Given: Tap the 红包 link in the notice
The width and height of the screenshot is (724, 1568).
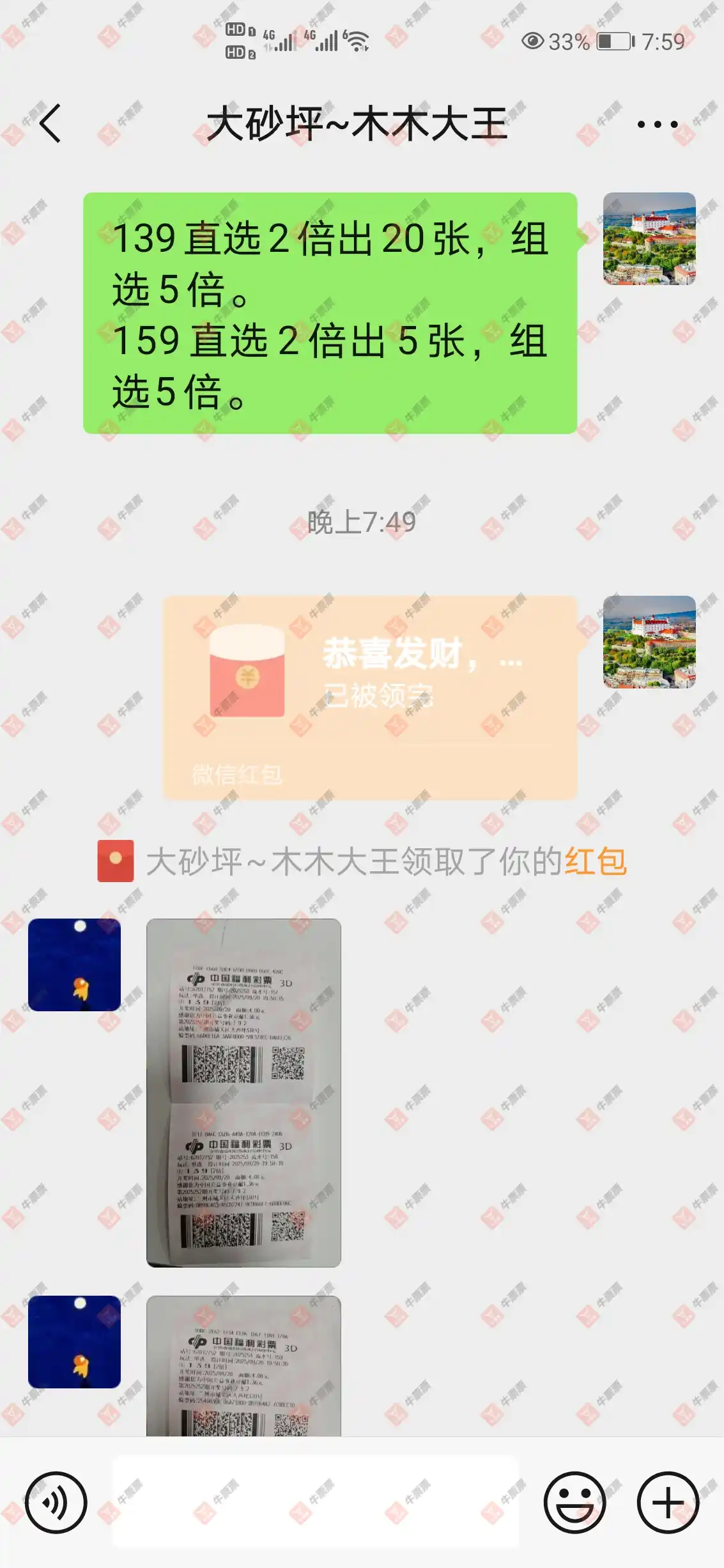Looking at the screenshot, I should [594, 861].
